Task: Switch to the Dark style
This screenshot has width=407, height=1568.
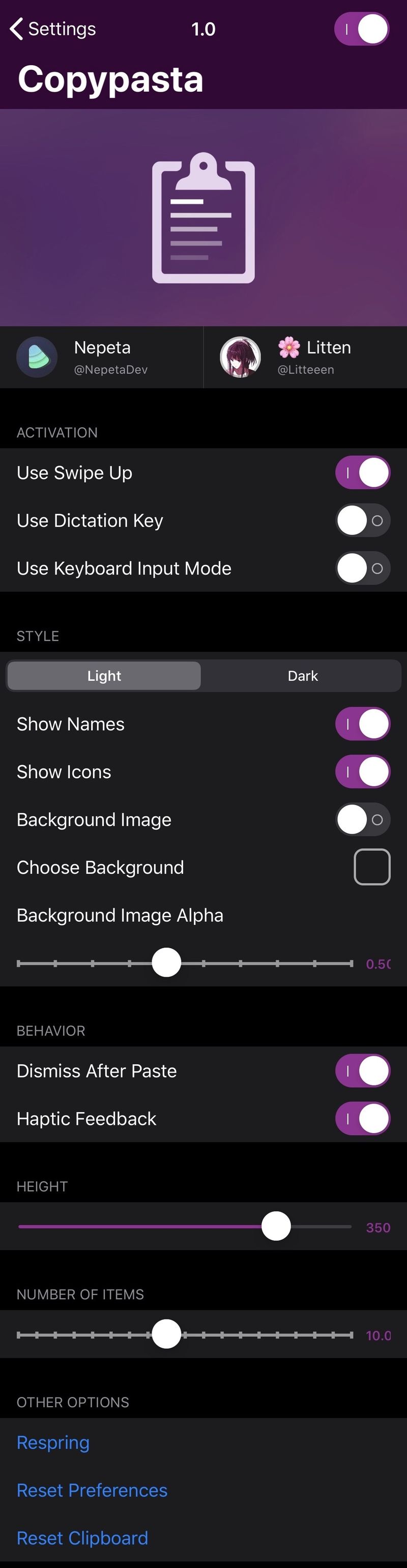Action: (x=302, y=676)
